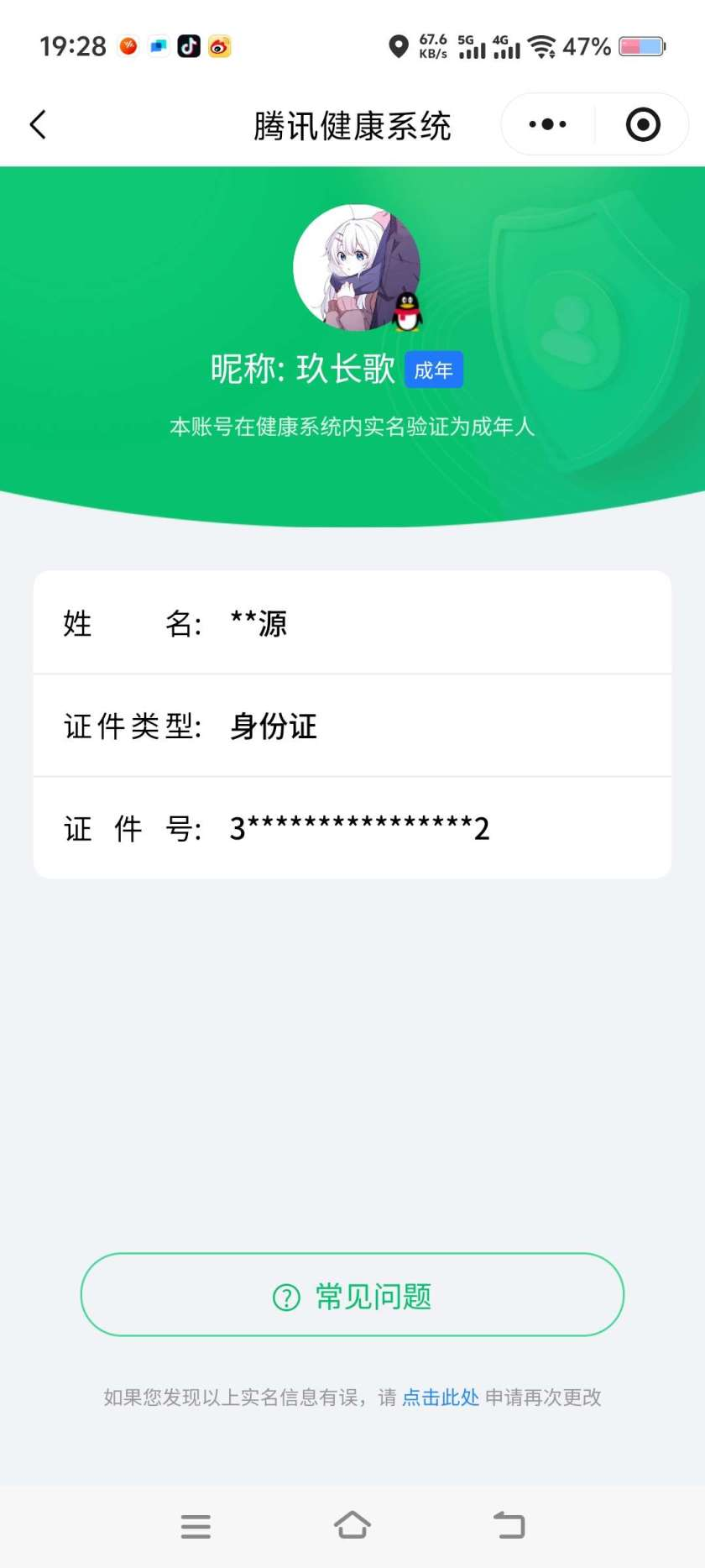Open the 常见问题 button
Viewport: 705px width, 1568px height.
pyautogui.click(x=352, y=1295)
